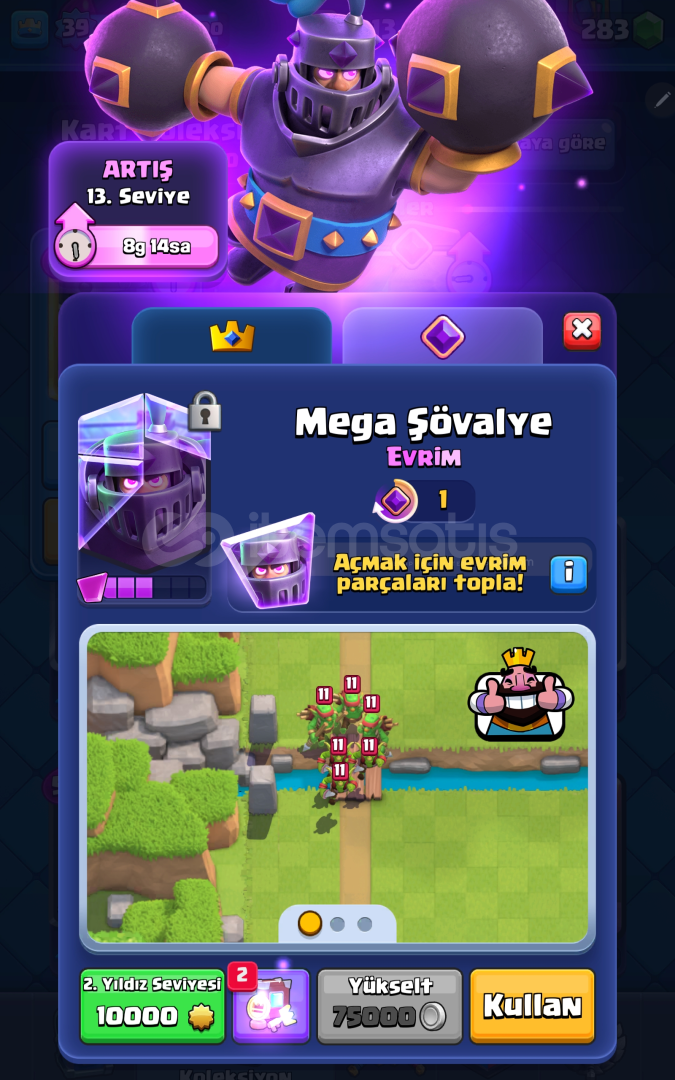Open the blue evolution info button

[x=569, y=574]
